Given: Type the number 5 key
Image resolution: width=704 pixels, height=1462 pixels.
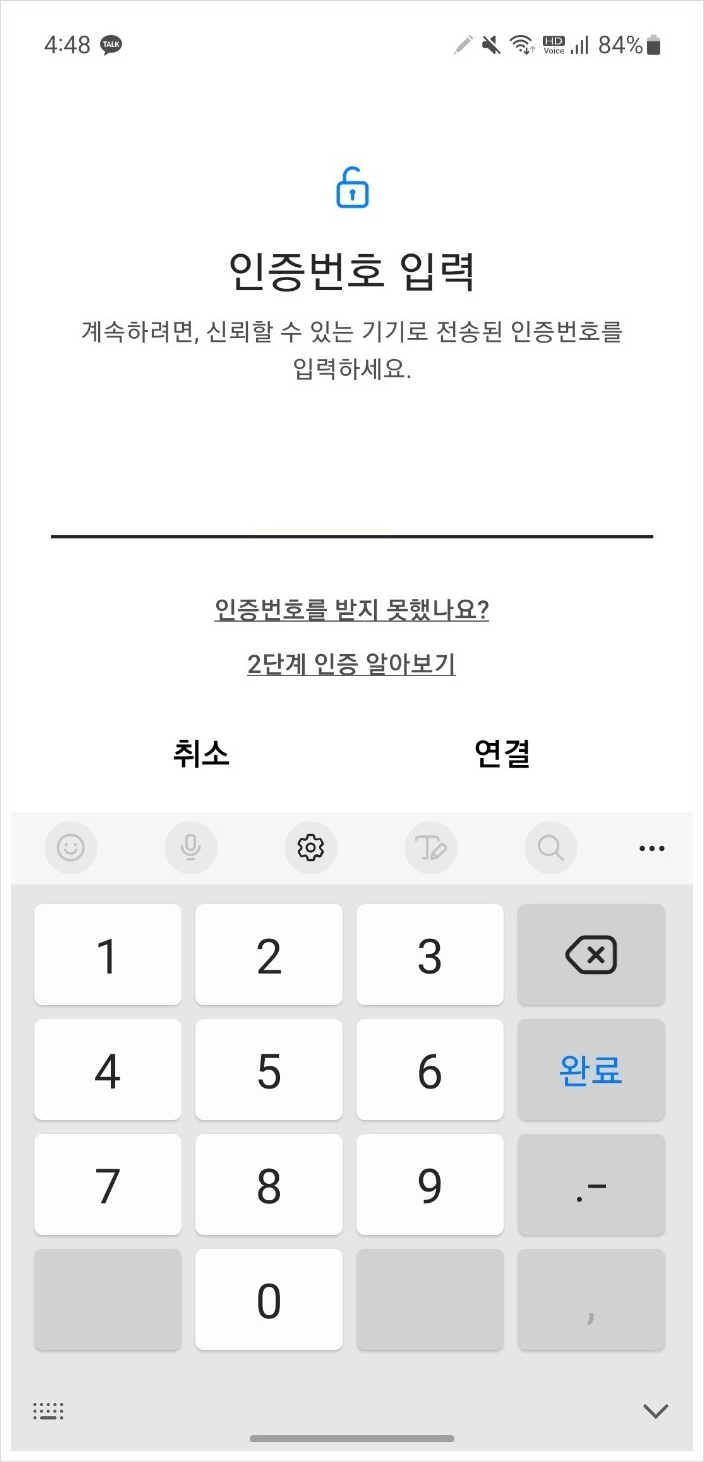Looking at the screenshot, I should click(x=269, y=1070).
